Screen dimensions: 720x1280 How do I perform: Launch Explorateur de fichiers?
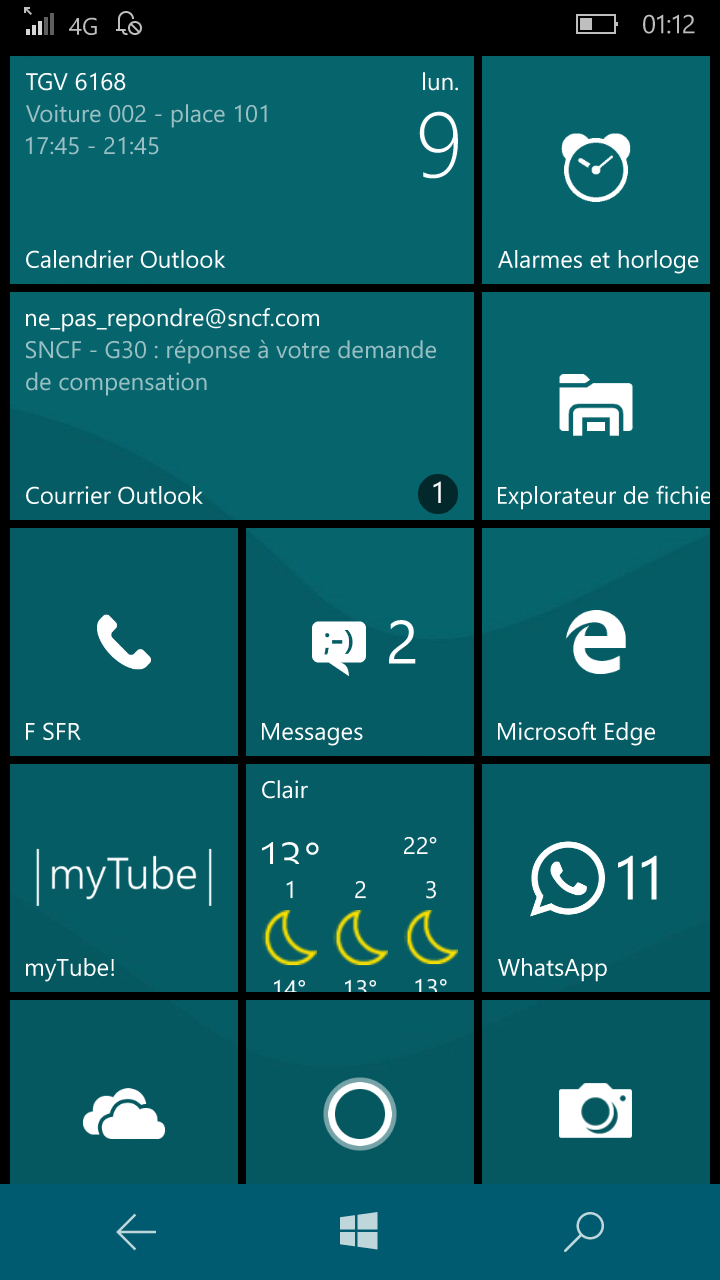597,405
